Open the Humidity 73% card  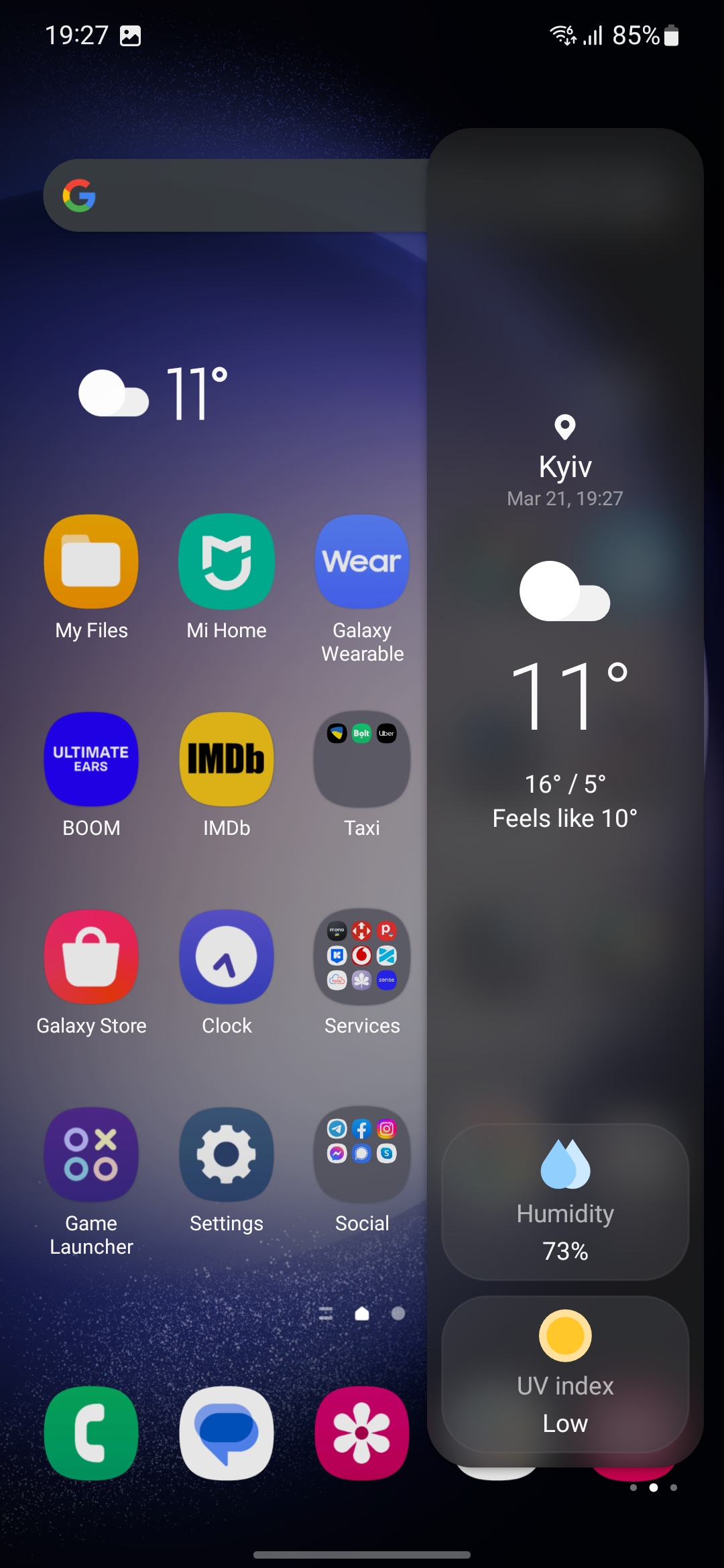(565, 1201)
